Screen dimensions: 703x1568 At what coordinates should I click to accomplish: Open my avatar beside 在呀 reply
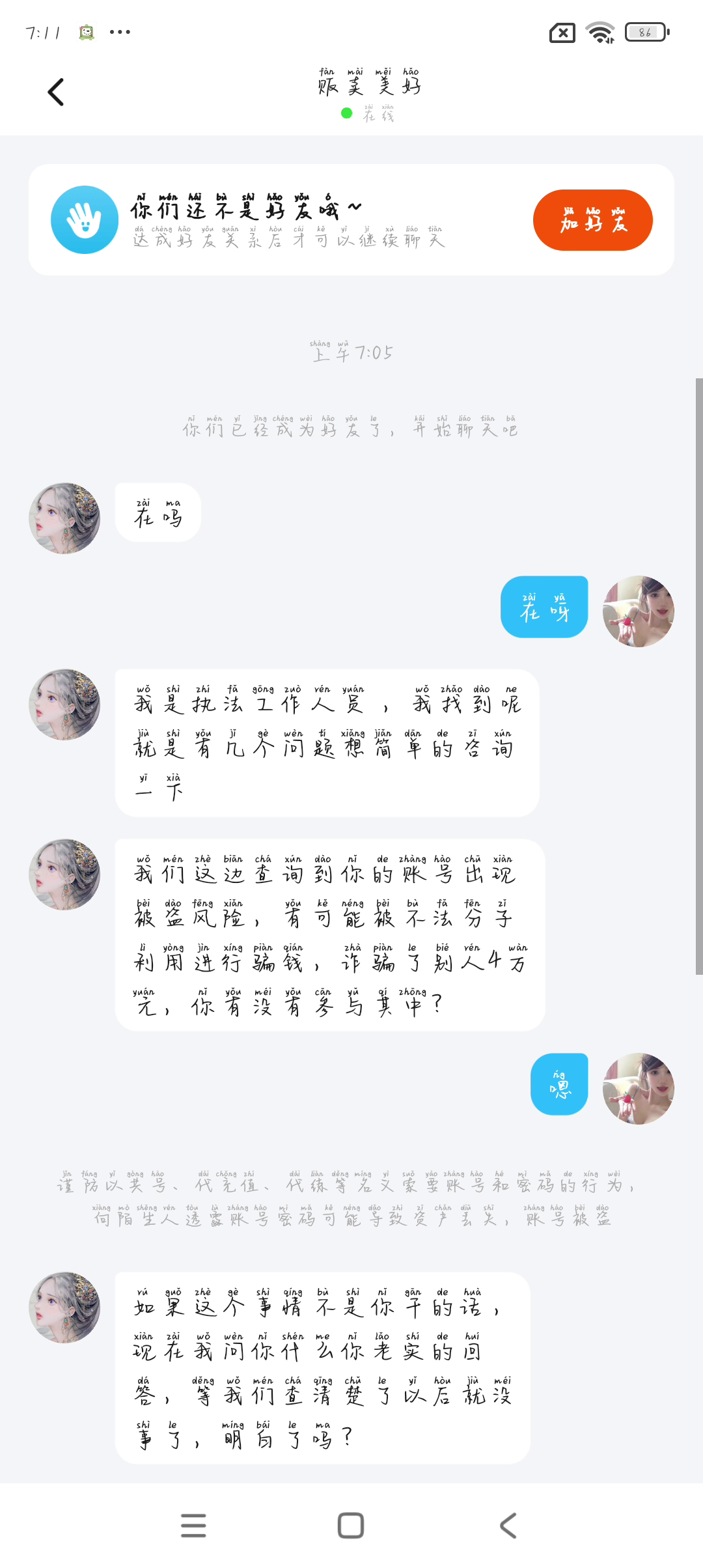[638, 611]
